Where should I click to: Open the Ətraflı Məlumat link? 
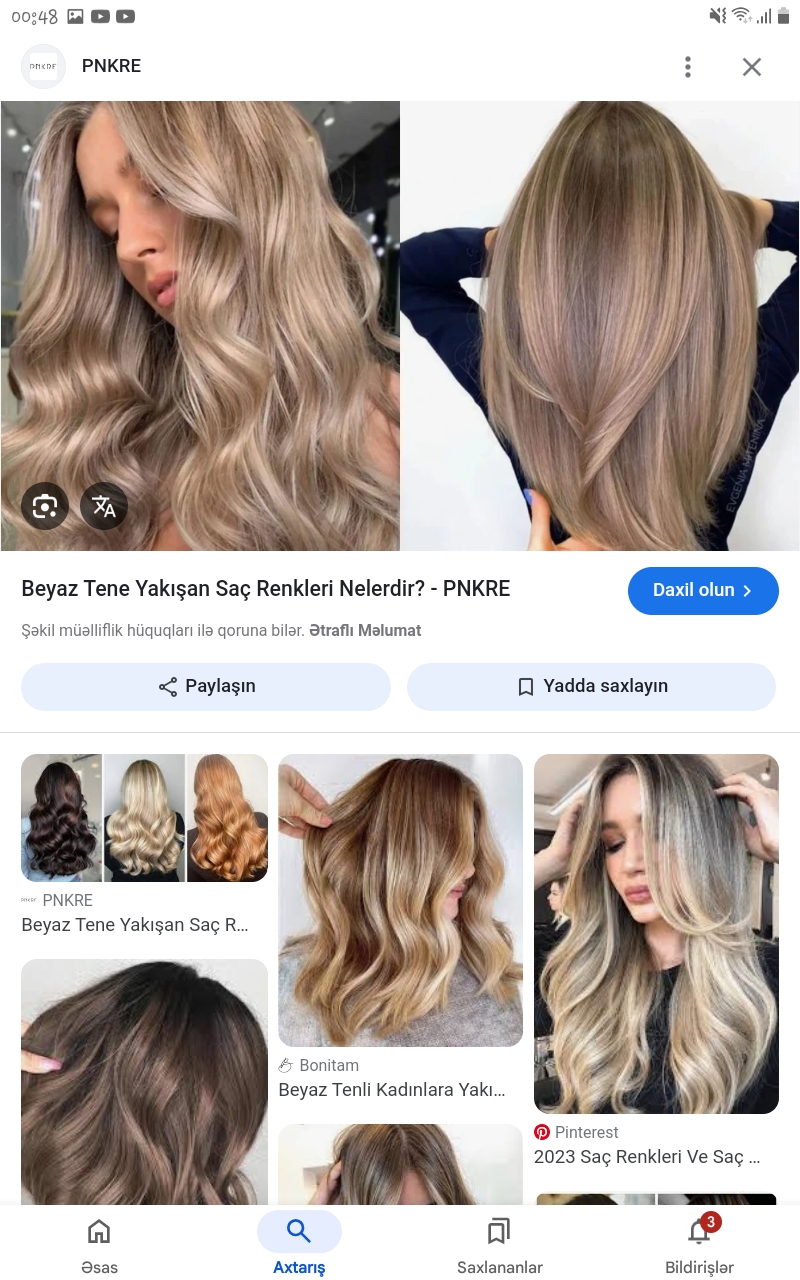coord(365,631)
